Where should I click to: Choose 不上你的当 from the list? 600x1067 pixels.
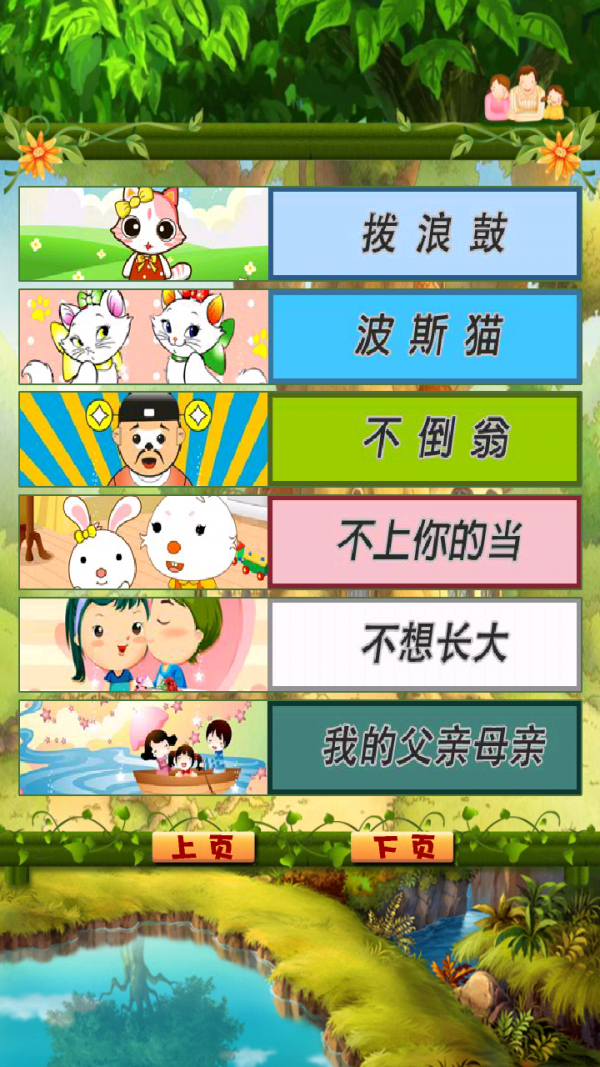pyautogui.click(x=425, y=543)
